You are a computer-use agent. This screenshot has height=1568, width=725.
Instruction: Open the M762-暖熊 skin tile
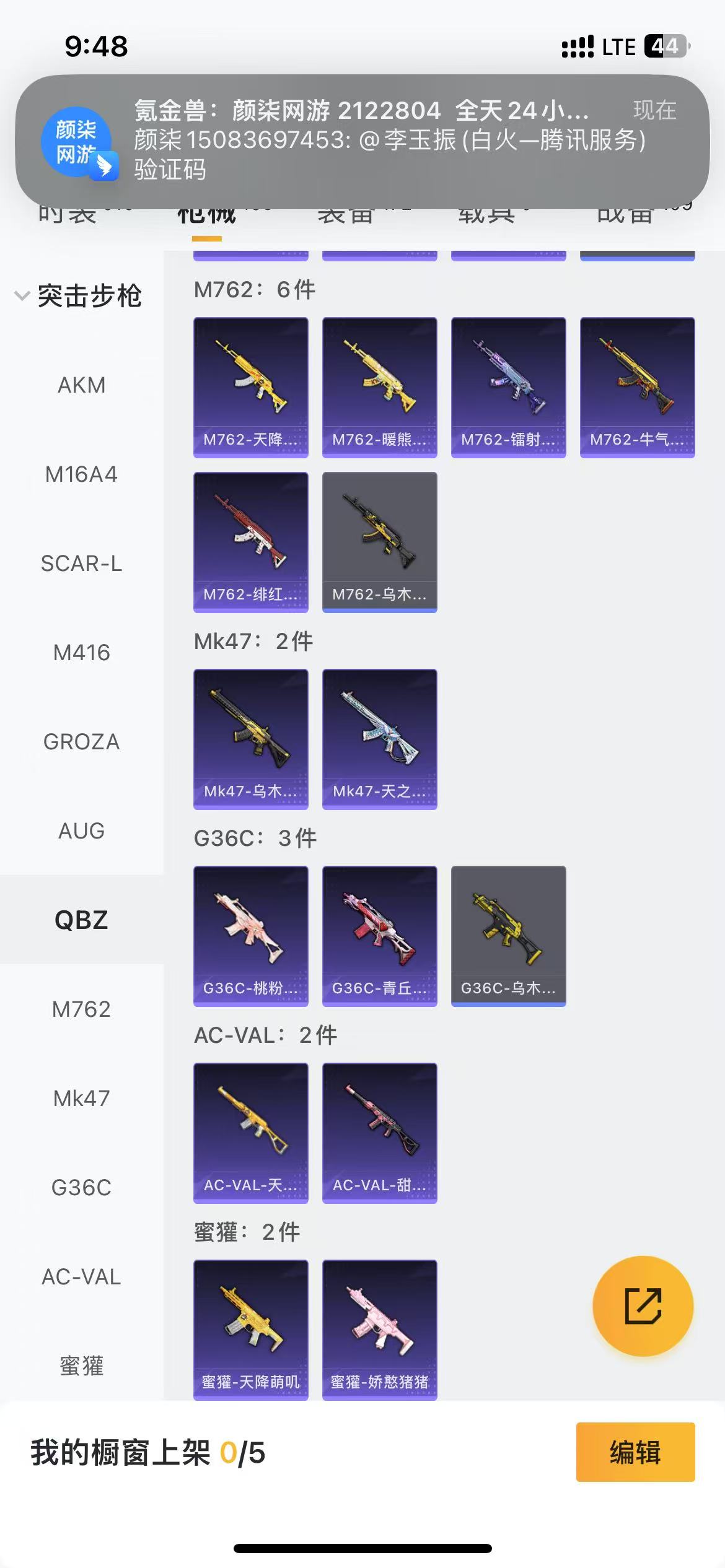pos(379,387)
